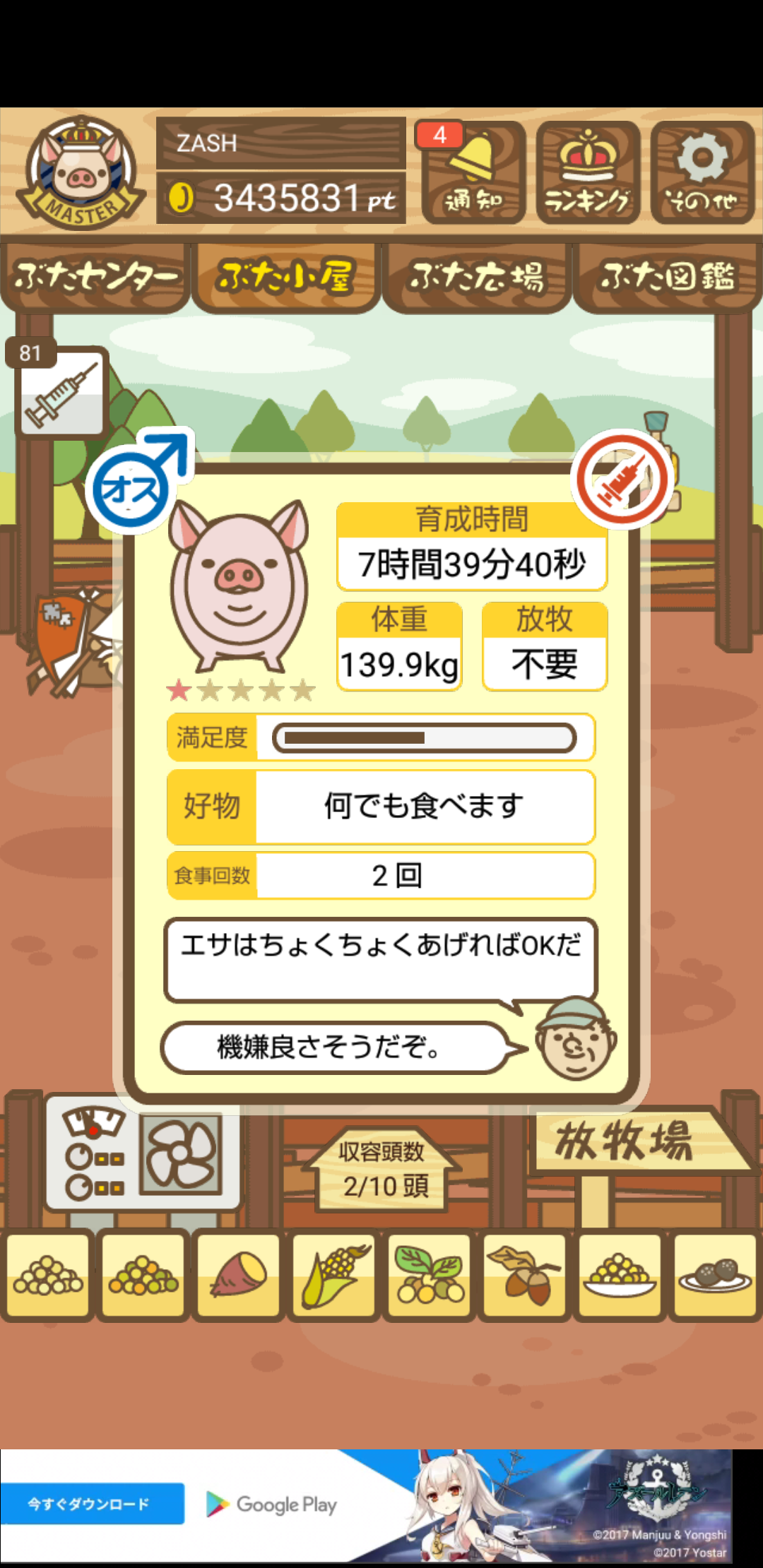Switch to the ぶた図鑑 tab
Screen dimensions: 763x1568
click(668, 276)
